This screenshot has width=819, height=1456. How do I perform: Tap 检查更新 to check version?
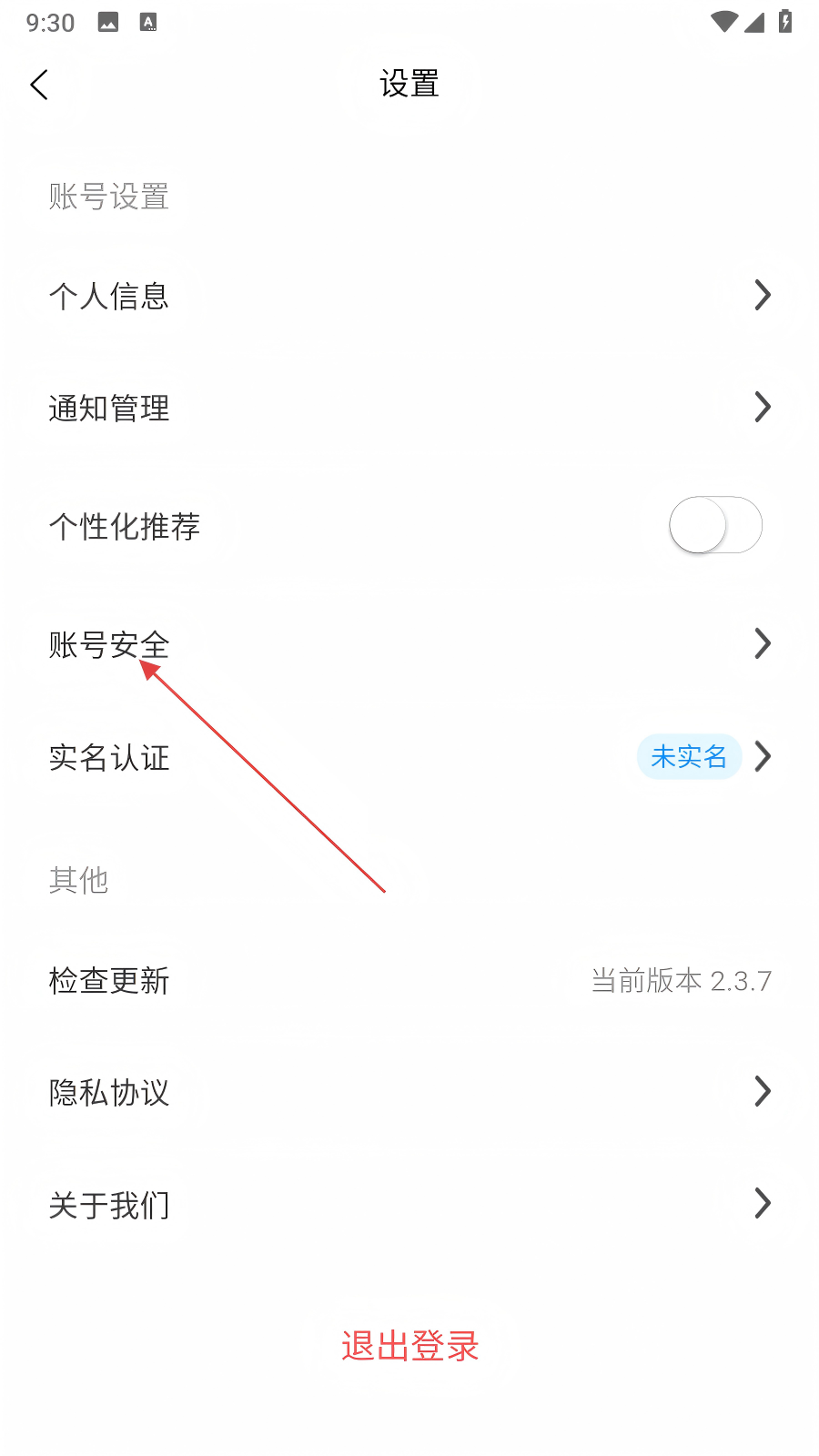point(409,980)
